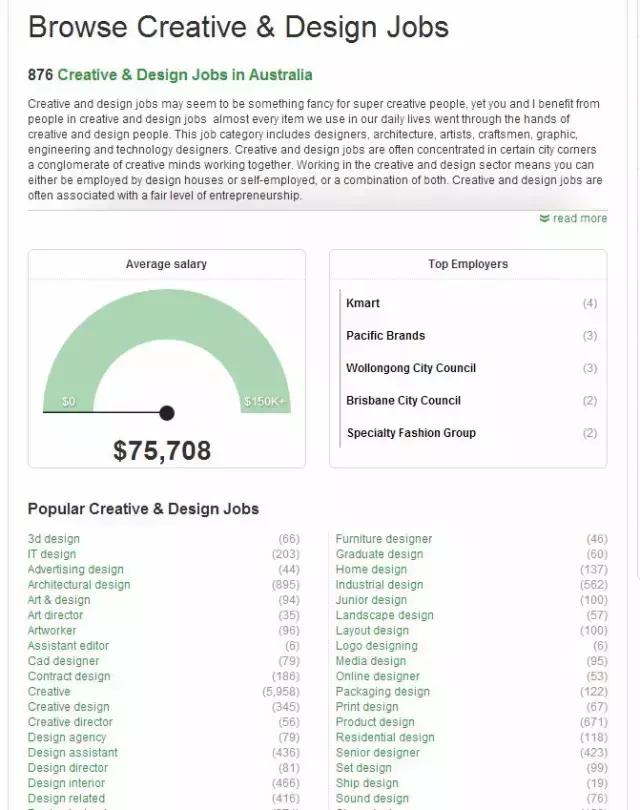
Task: Open Kmart employer jobs
Action: [363, 303]
